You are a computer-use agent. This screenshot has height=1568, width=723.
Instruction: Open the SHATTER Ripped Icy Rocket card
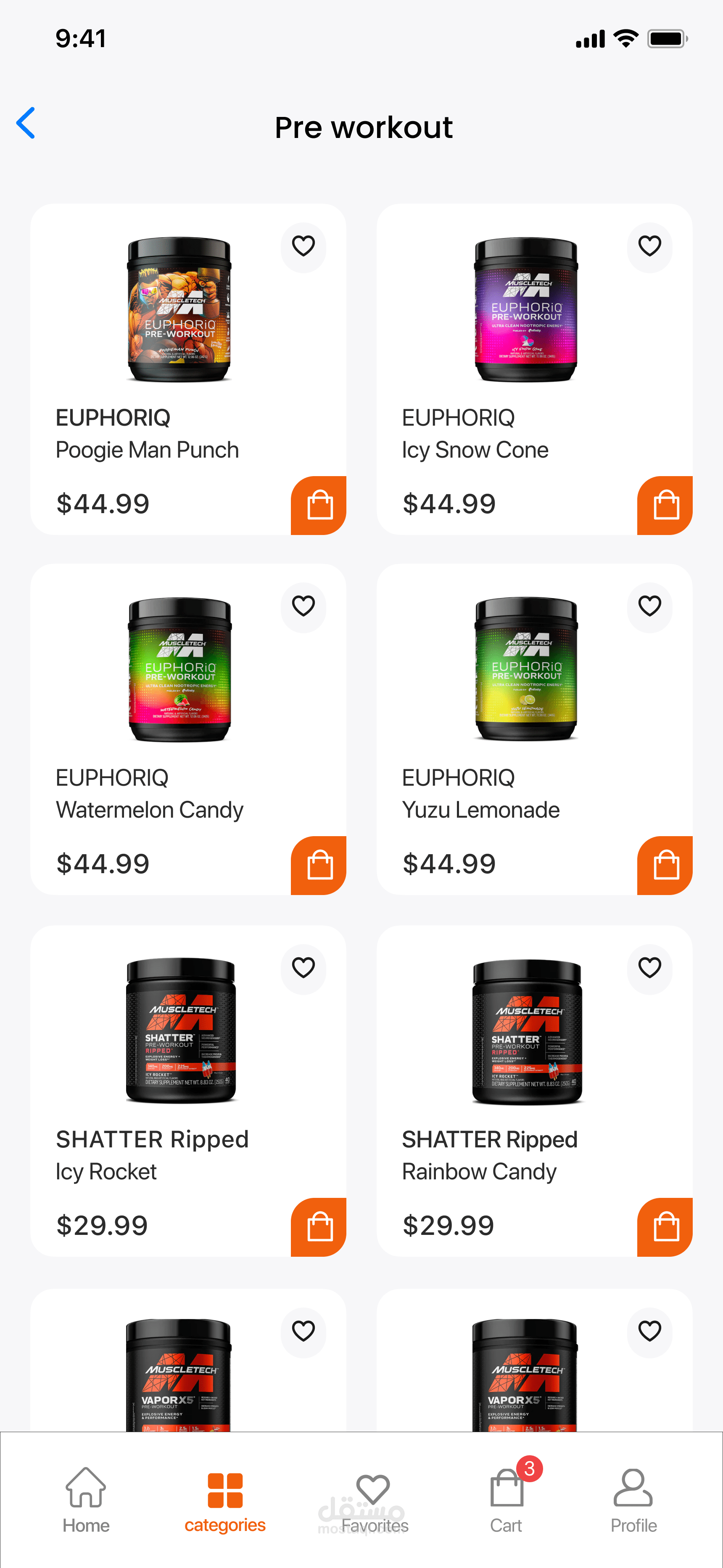click(x=188, y=1091)
